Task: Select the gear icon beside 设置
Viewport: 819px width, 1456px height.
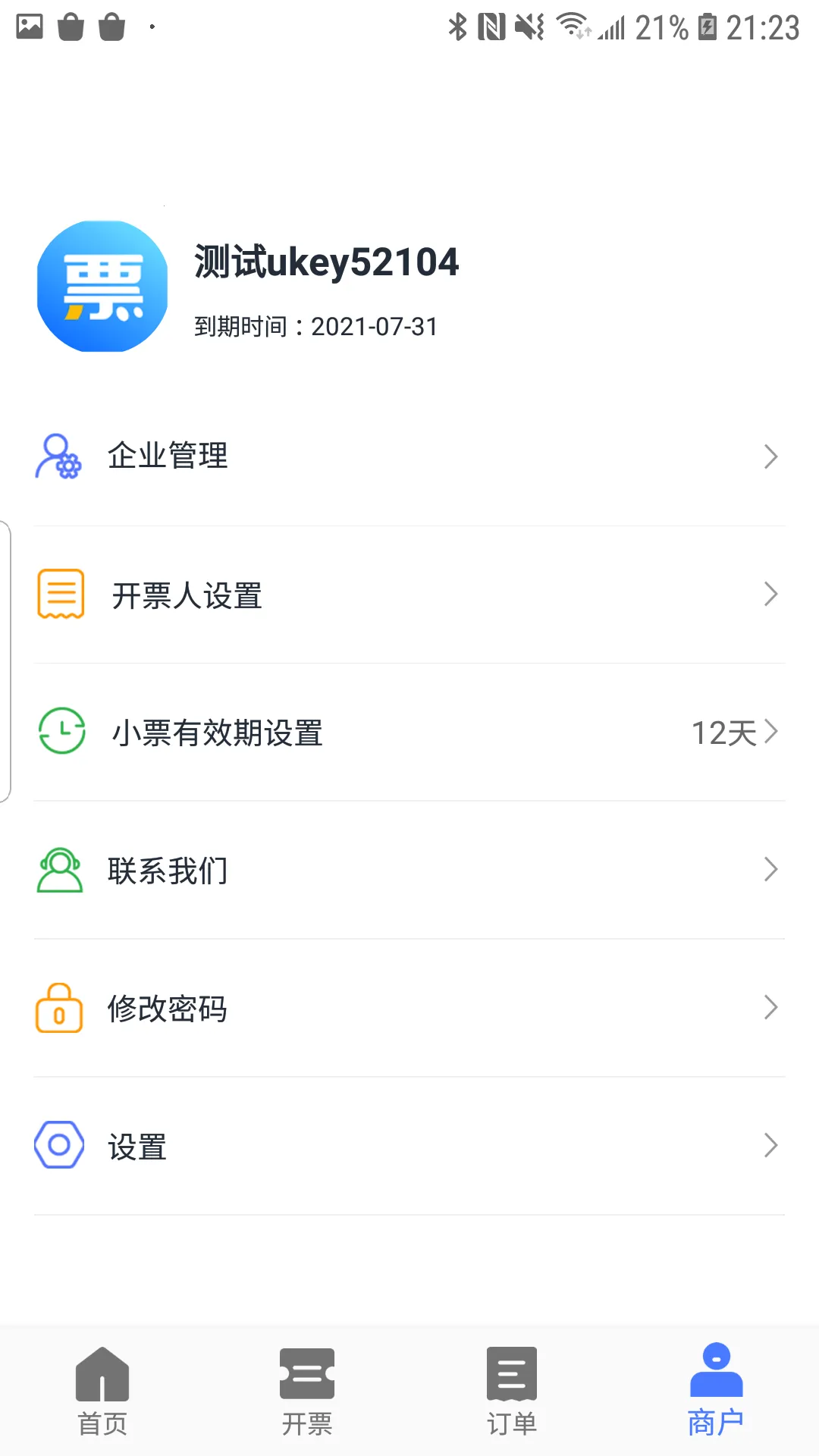Action: point(58,1147)
